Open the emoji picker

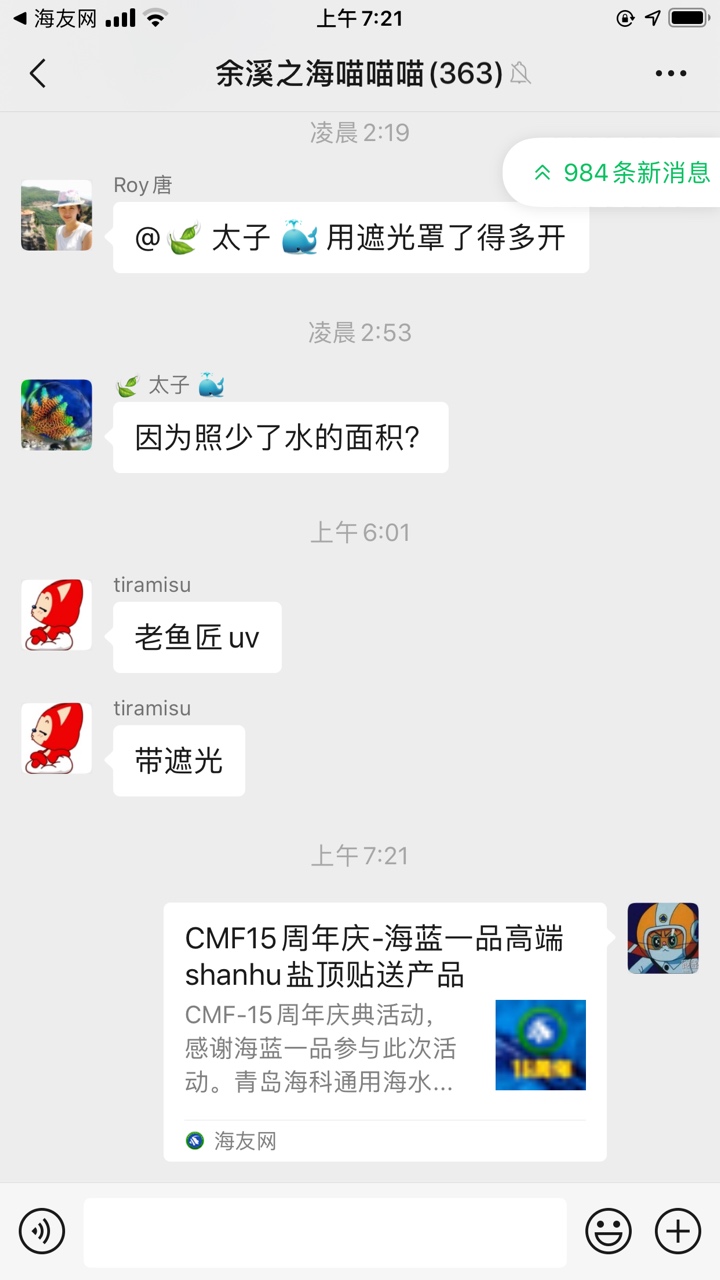(608, 1231)
